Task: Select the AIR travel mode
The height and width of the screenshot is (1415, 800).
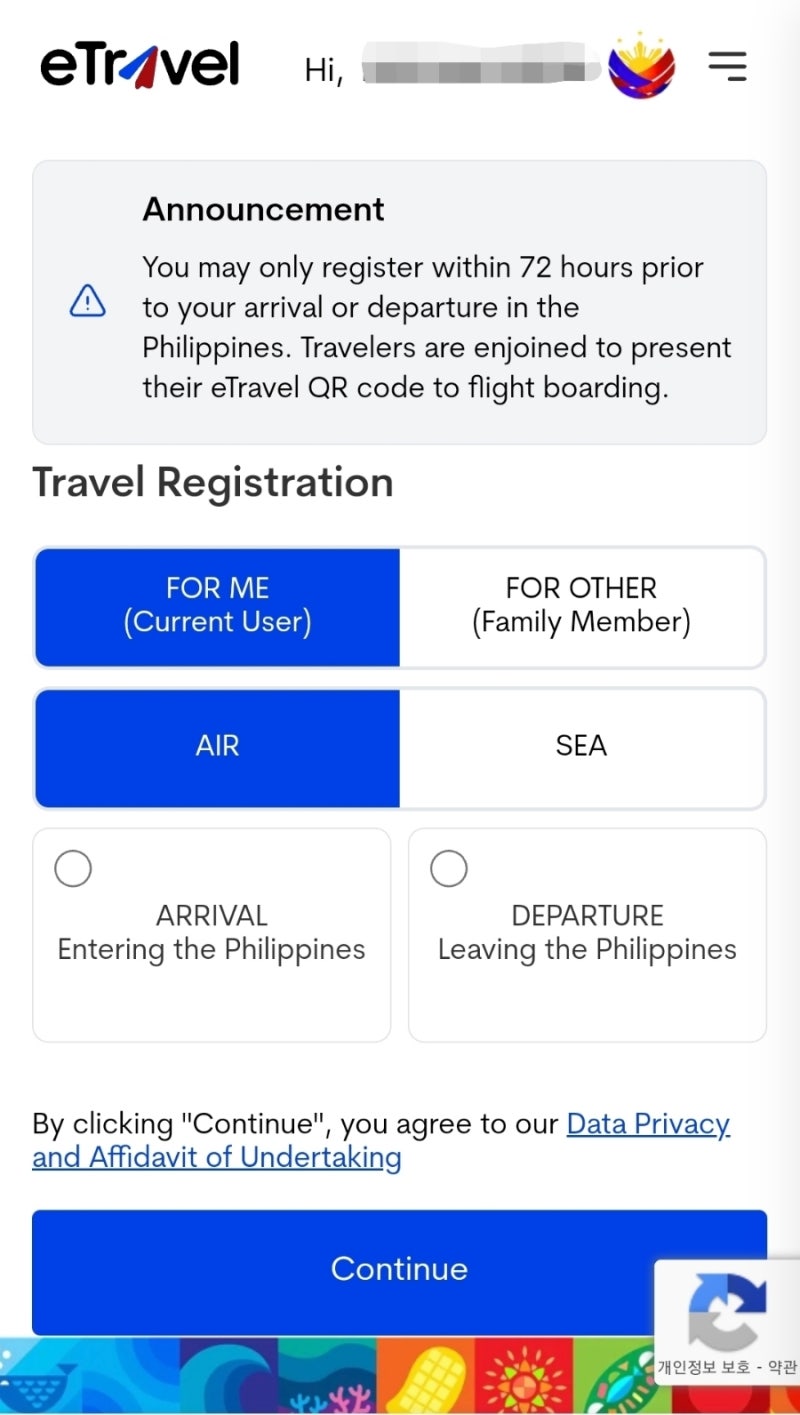Action: (x=216, y=747)
